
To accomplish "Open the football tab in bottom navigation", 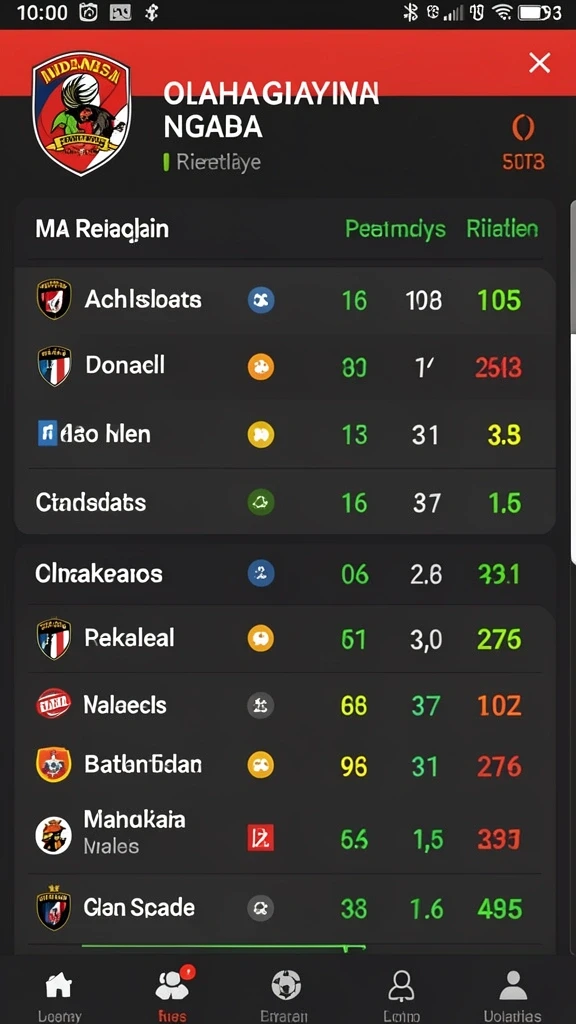I will click(x=285, y=996).
